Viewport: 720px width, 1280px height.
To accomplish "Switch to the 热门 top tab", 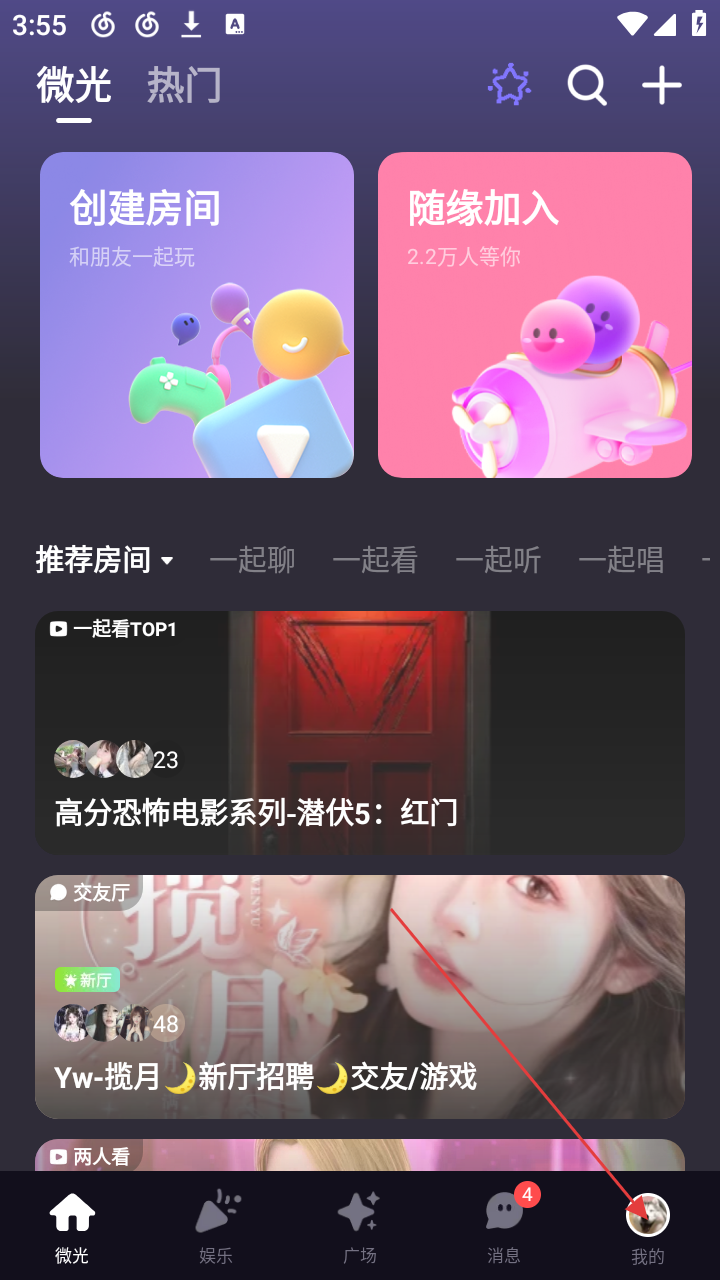I will coord(184,86).
